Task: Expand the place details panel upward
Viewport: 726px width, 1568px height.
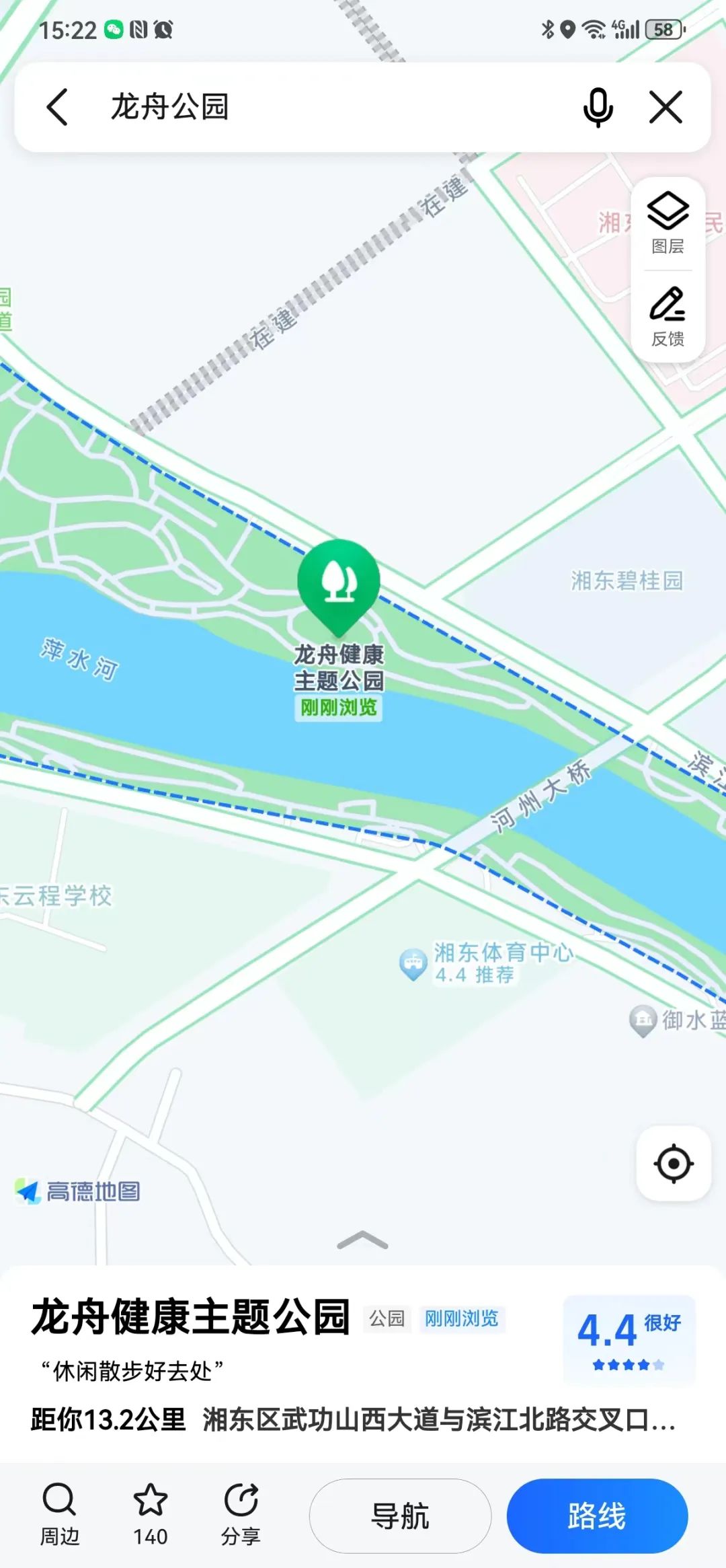Action: click(362, 1240)
